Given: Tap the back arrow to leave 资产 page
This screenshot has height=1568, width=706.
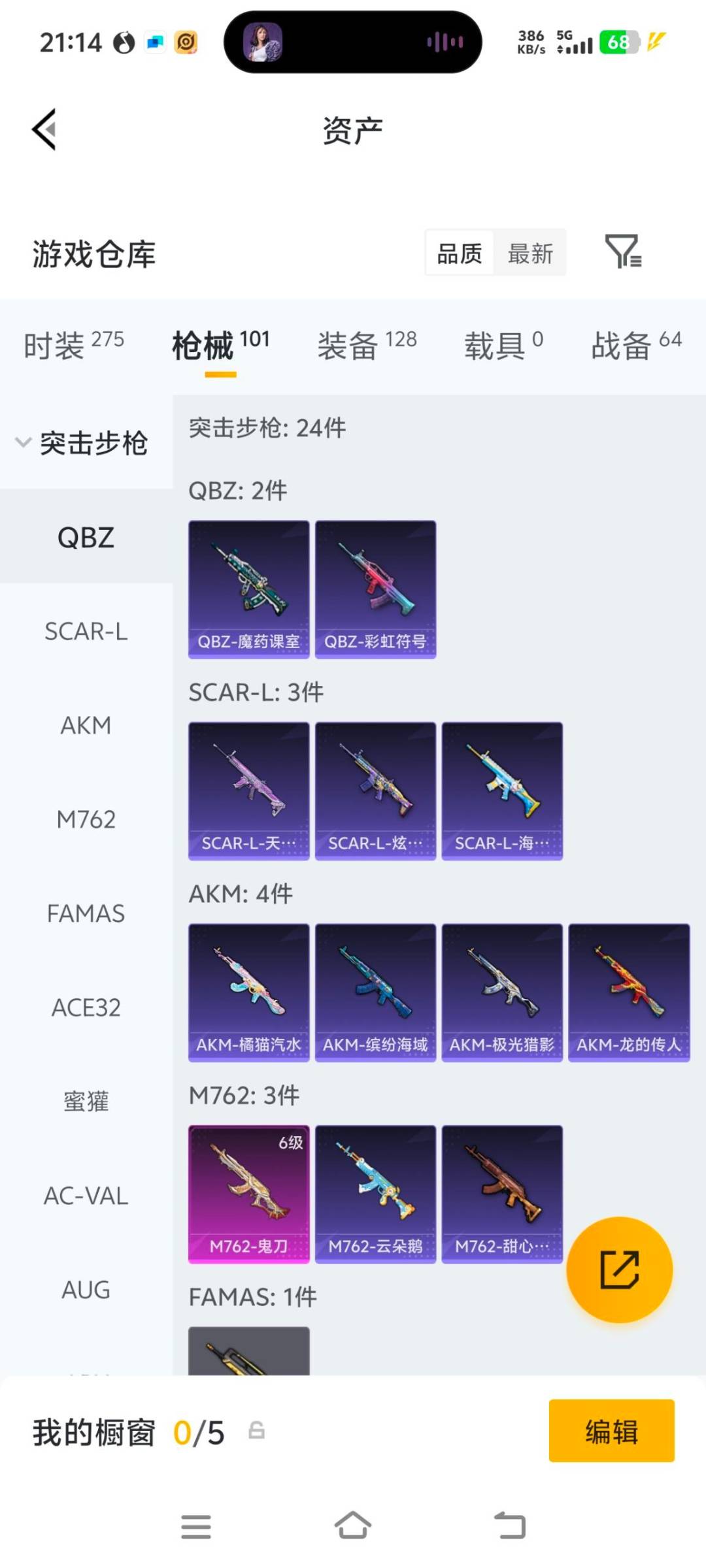Looking at the screenshot, I should tap(44, 129).
